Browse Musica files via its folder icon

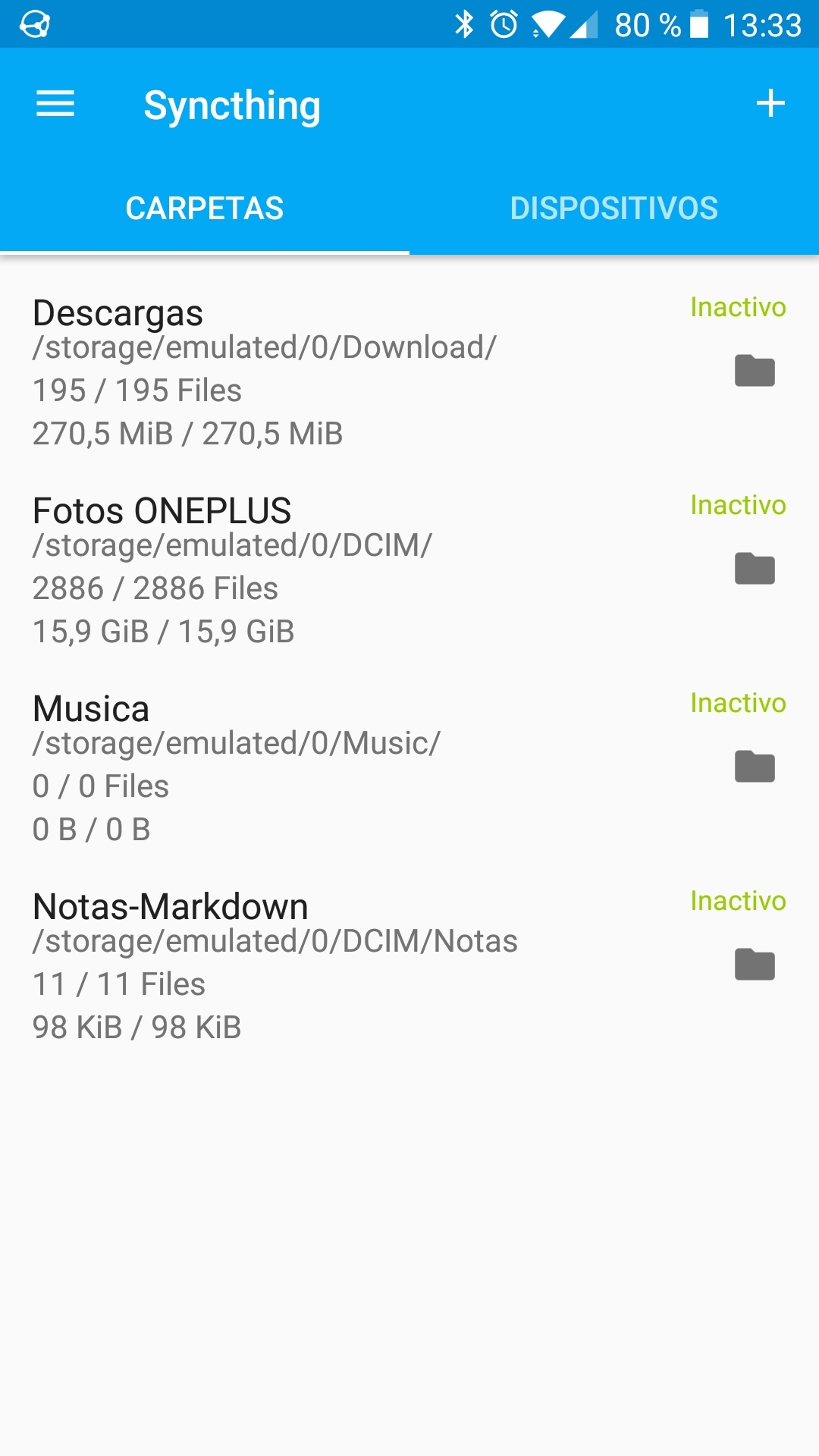tap(755, 767)
